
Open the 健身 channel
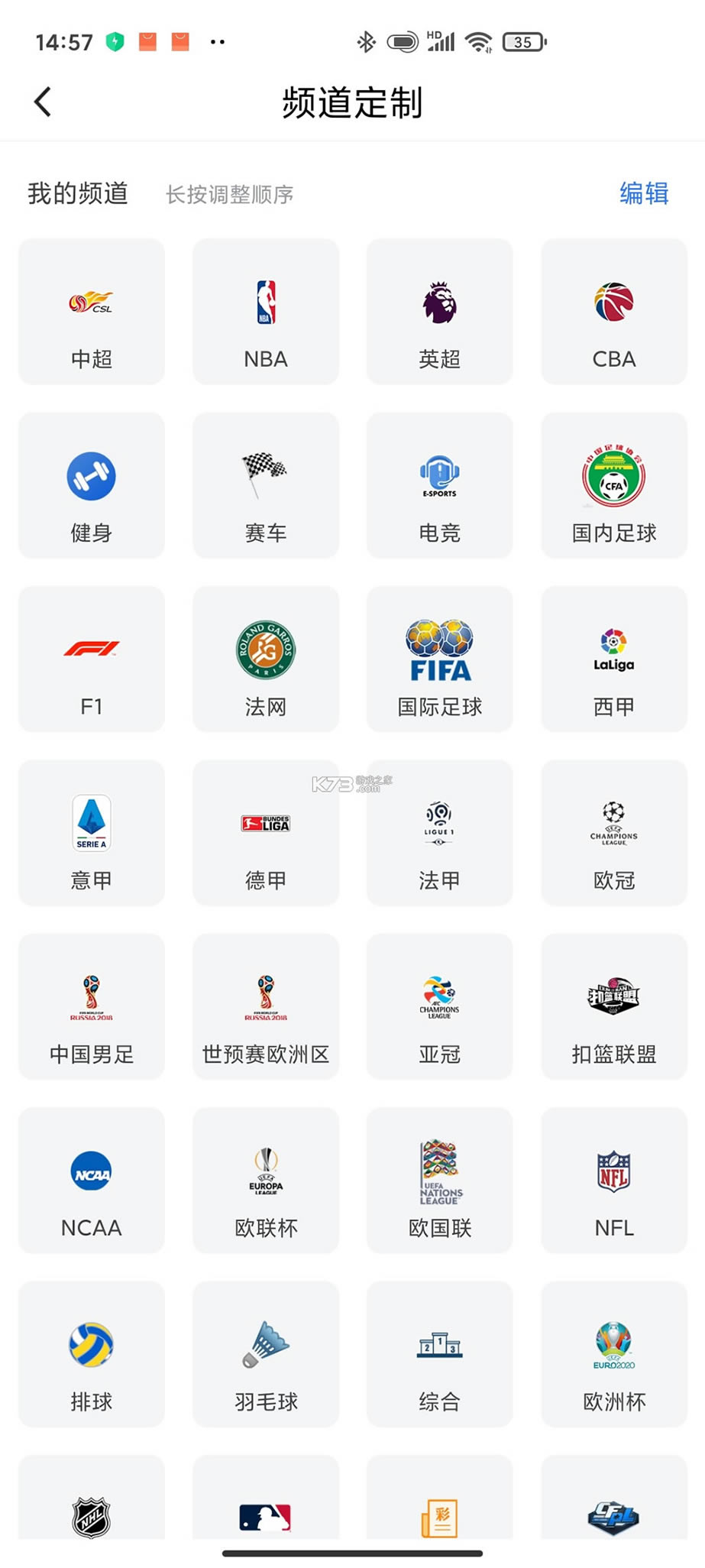(x=92, y=485)
